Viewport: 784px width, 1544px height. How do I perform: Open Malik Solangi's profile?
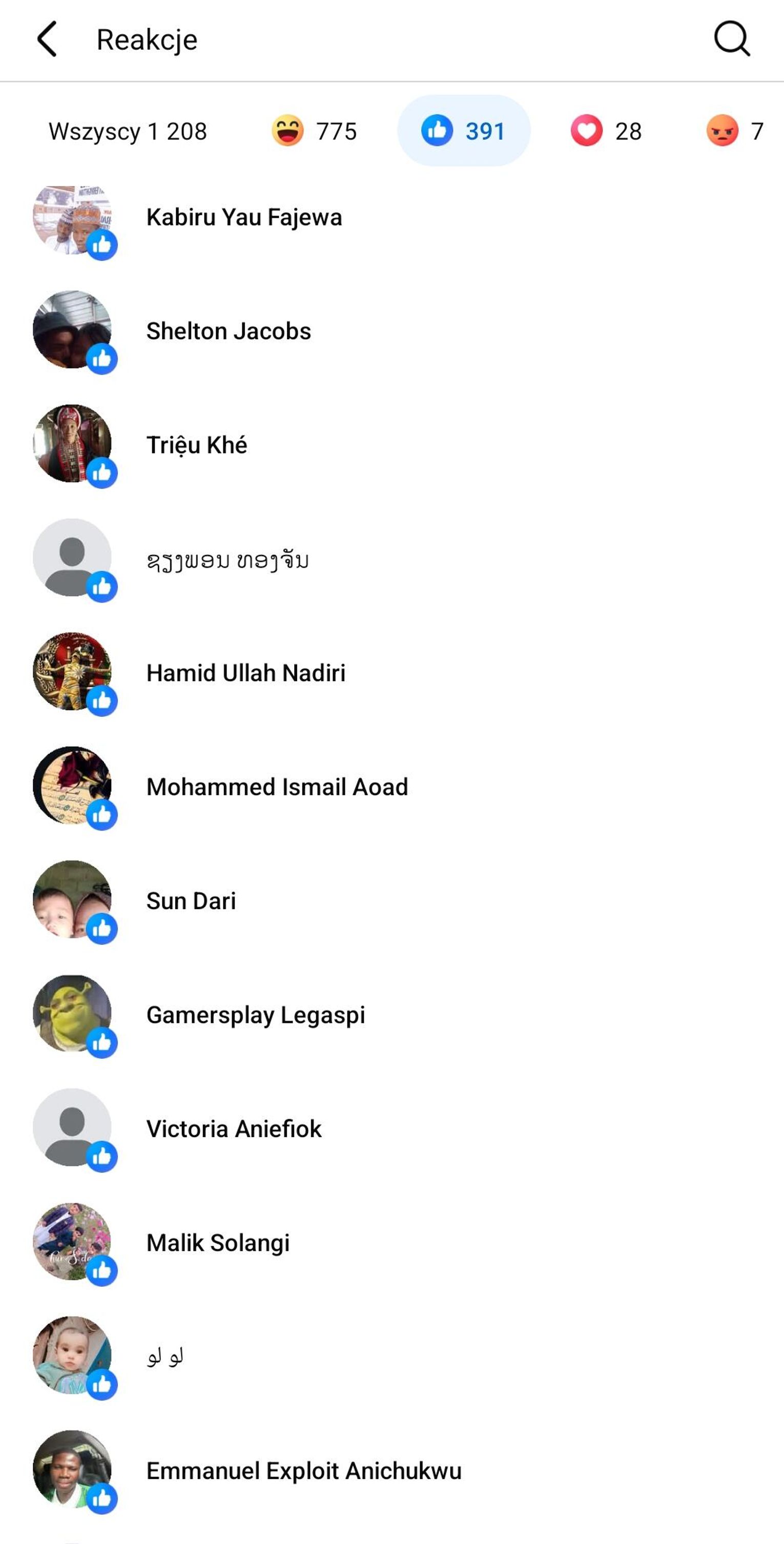[x=218, y=1243]
